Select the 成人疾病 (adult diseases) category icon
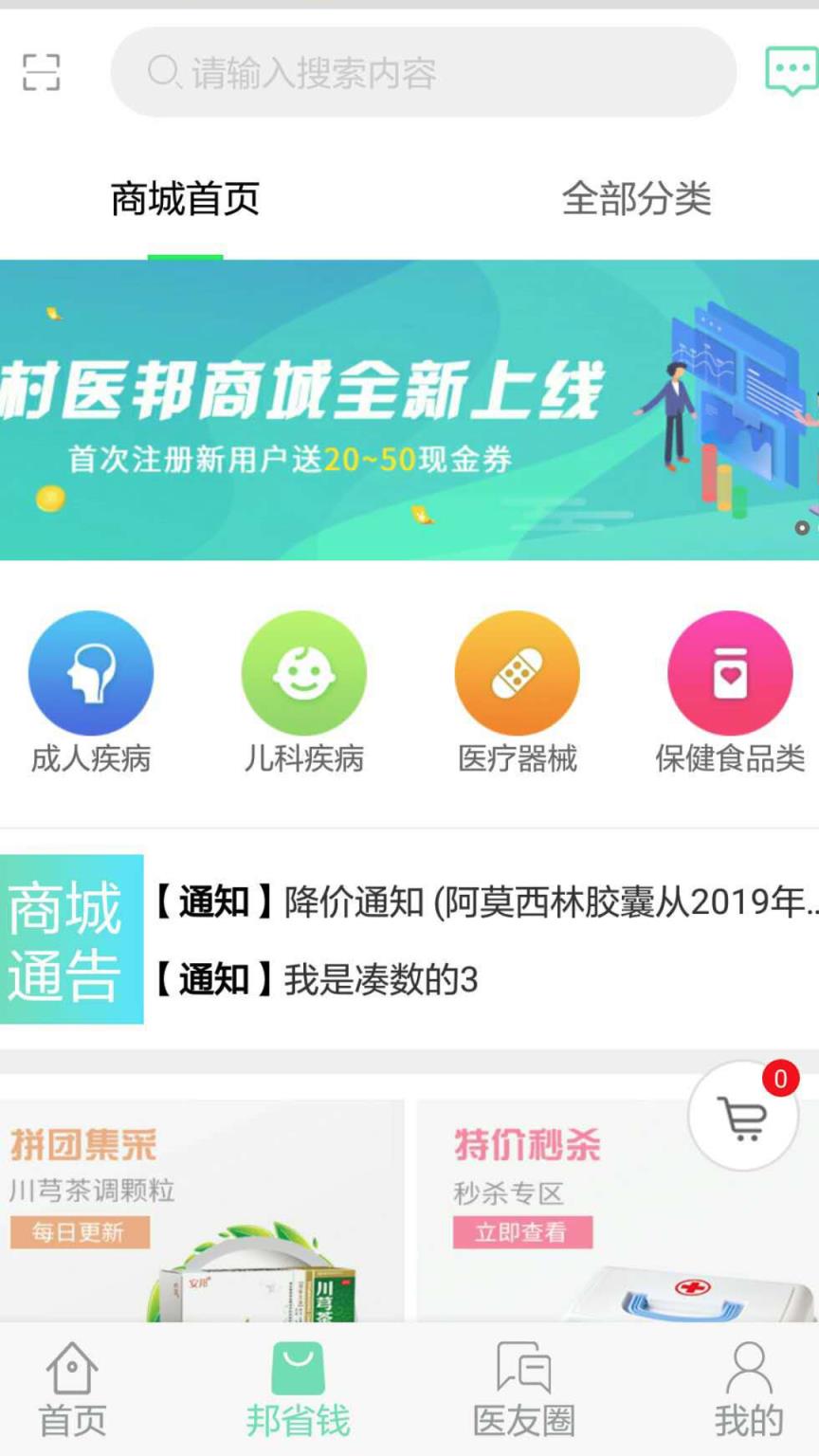Screen dimensions: 819x1456 [x=91, y=671]
